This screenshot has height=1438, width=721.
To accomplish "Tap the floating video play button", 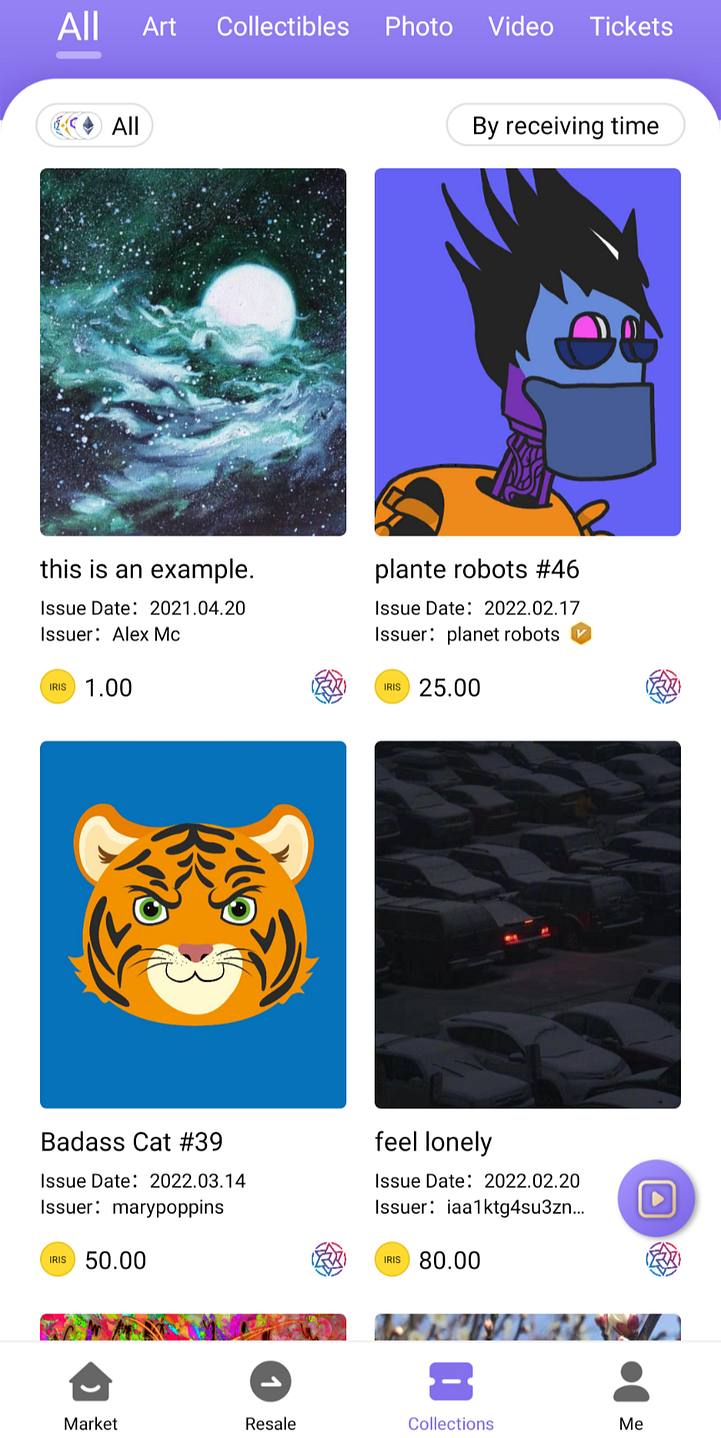I will pos(656,1198).
